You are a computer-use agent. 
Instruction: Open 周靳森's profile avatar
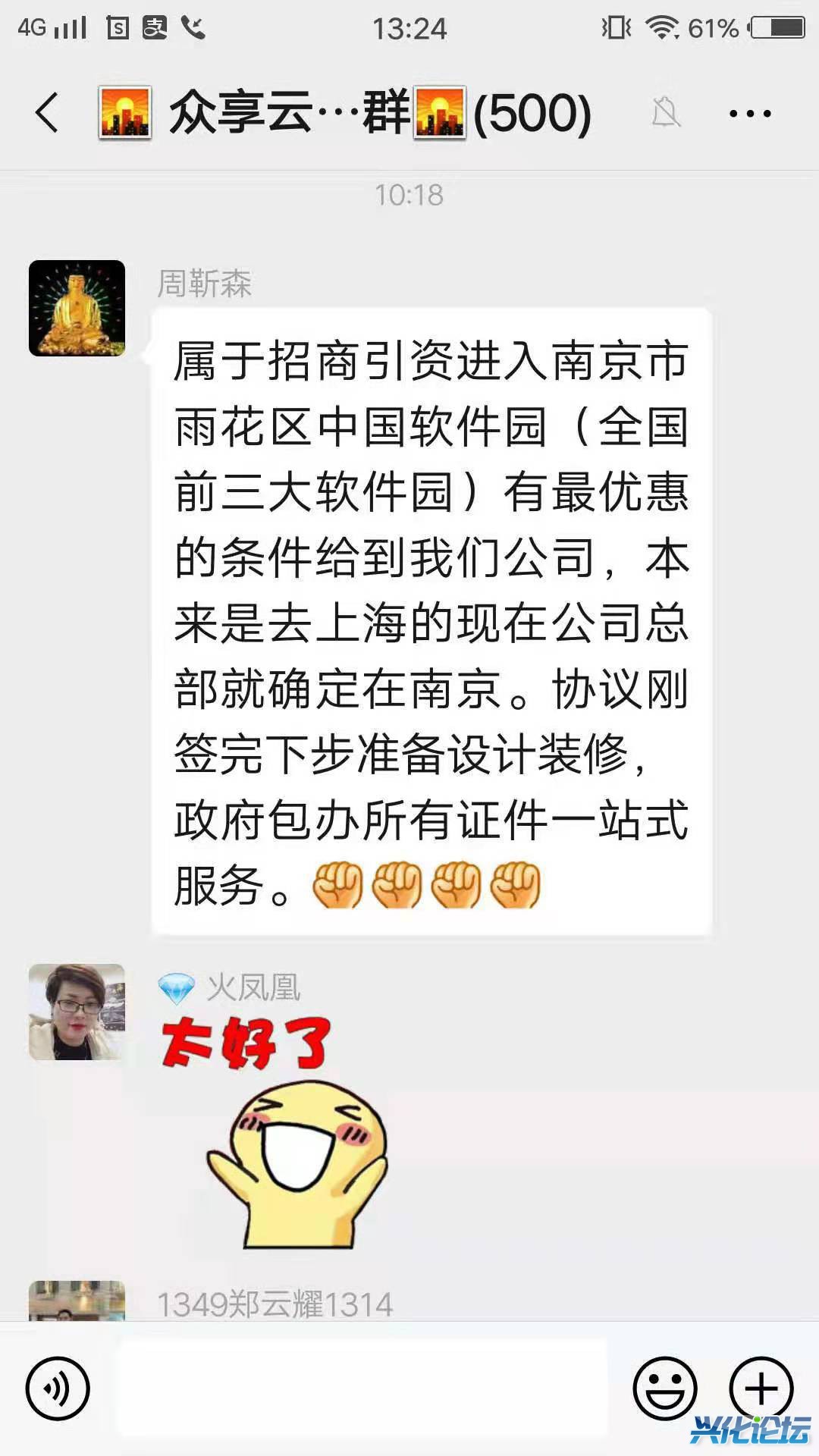click(77, 308)
